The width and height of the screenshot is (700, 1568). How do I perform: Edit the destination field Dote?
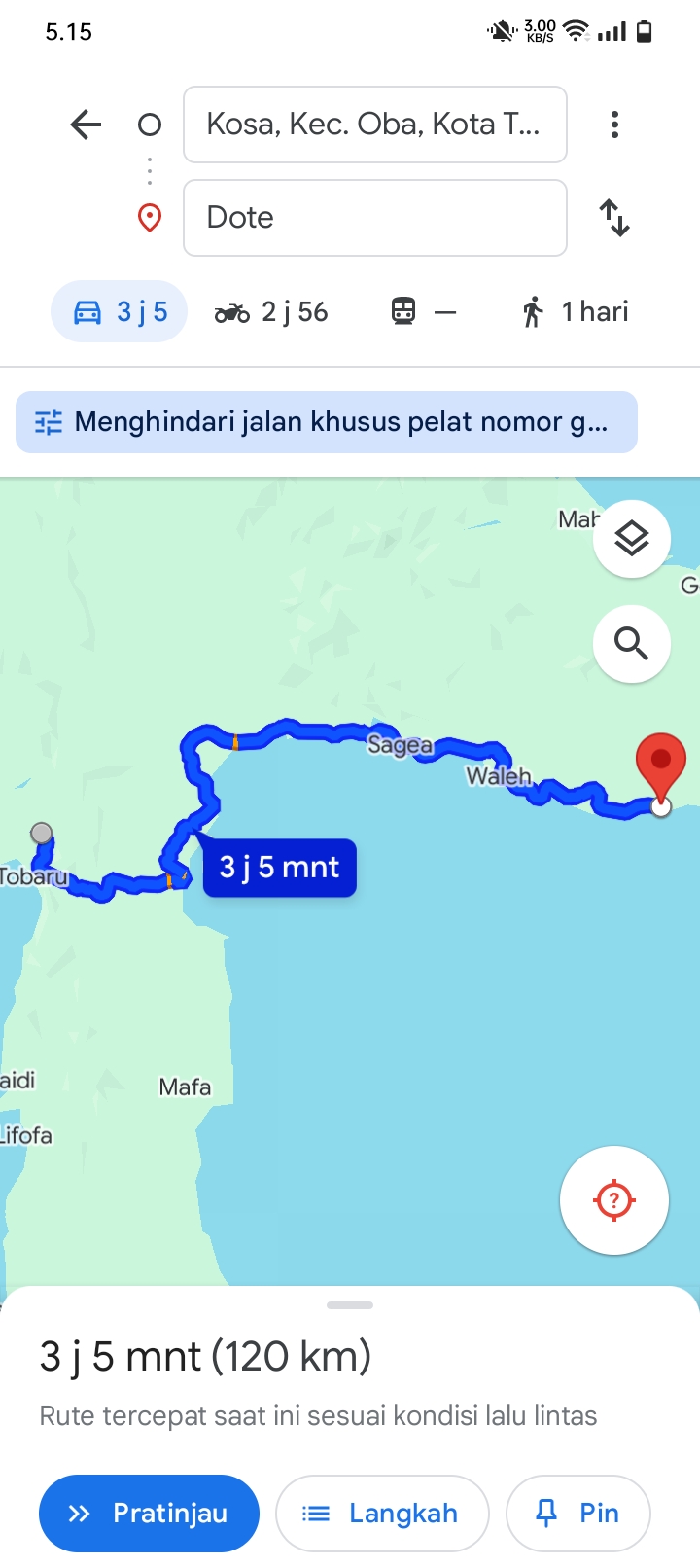pos(375,218)
